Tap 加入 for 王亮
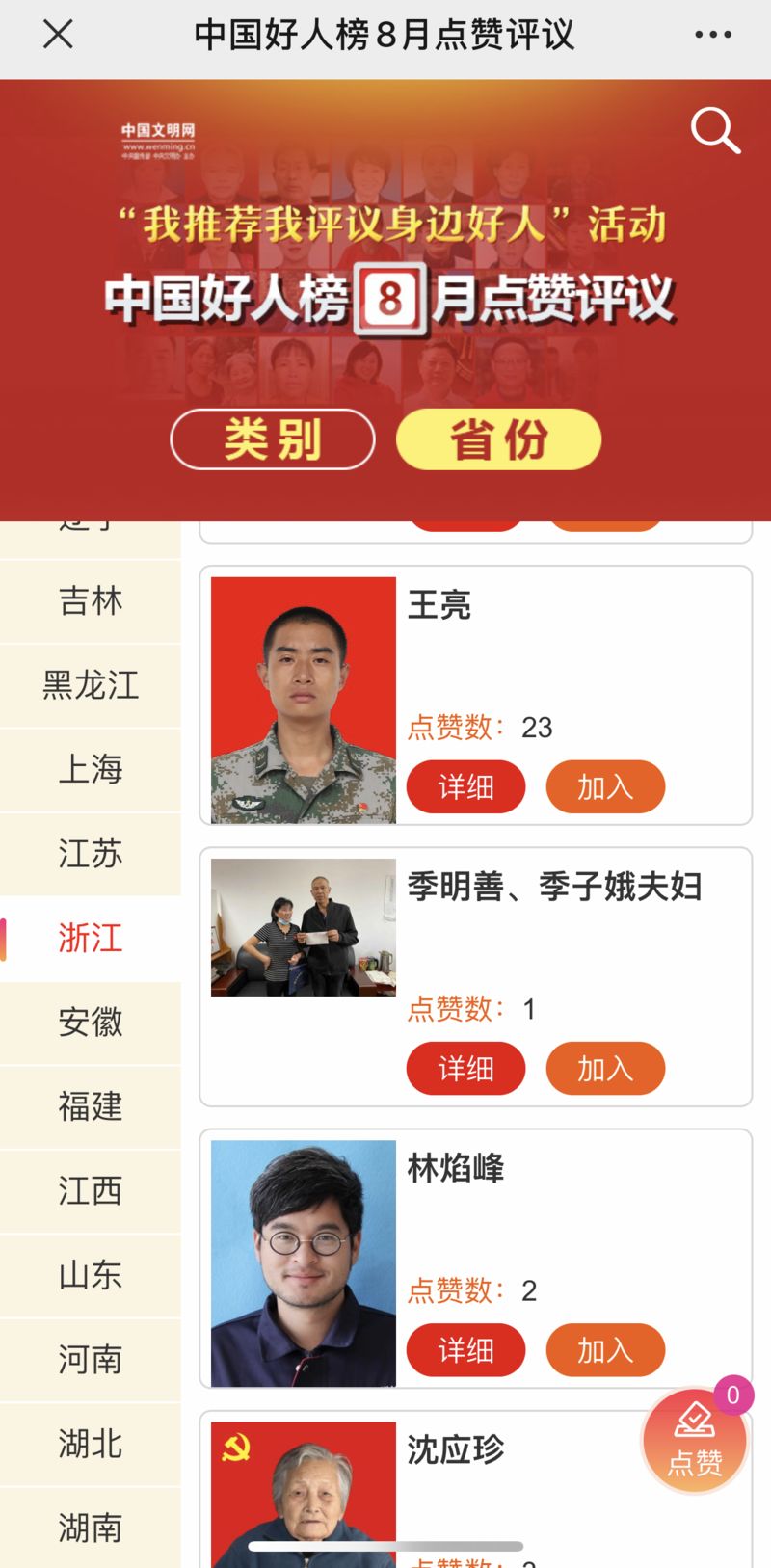This screenshot has width=771, height=1568. 605,787
